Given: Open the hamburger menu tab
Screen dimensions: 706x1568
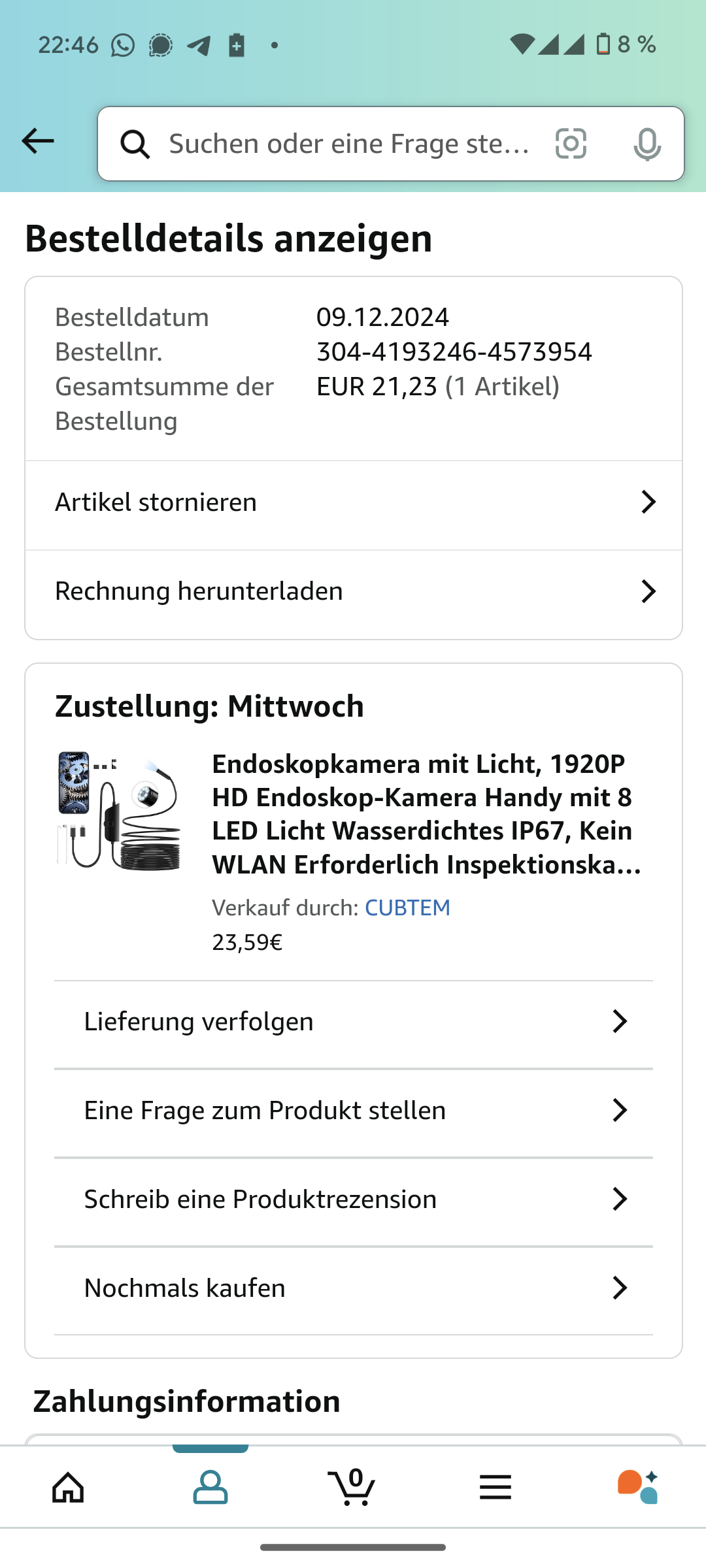Looking at the screenshot, I should (495, 1487).
